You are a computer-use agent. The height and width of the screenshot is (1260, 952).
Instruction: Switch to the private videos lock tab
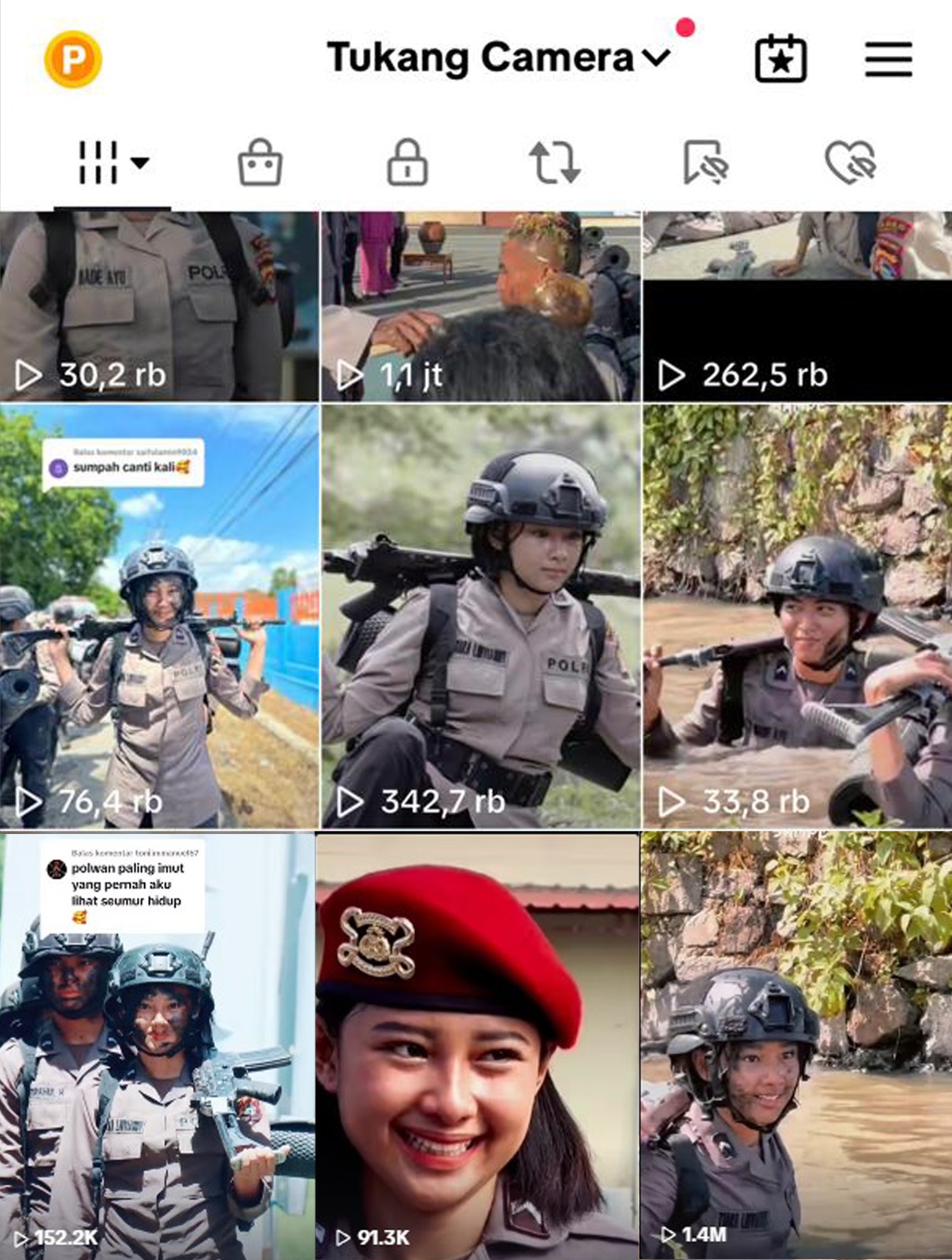407,163
